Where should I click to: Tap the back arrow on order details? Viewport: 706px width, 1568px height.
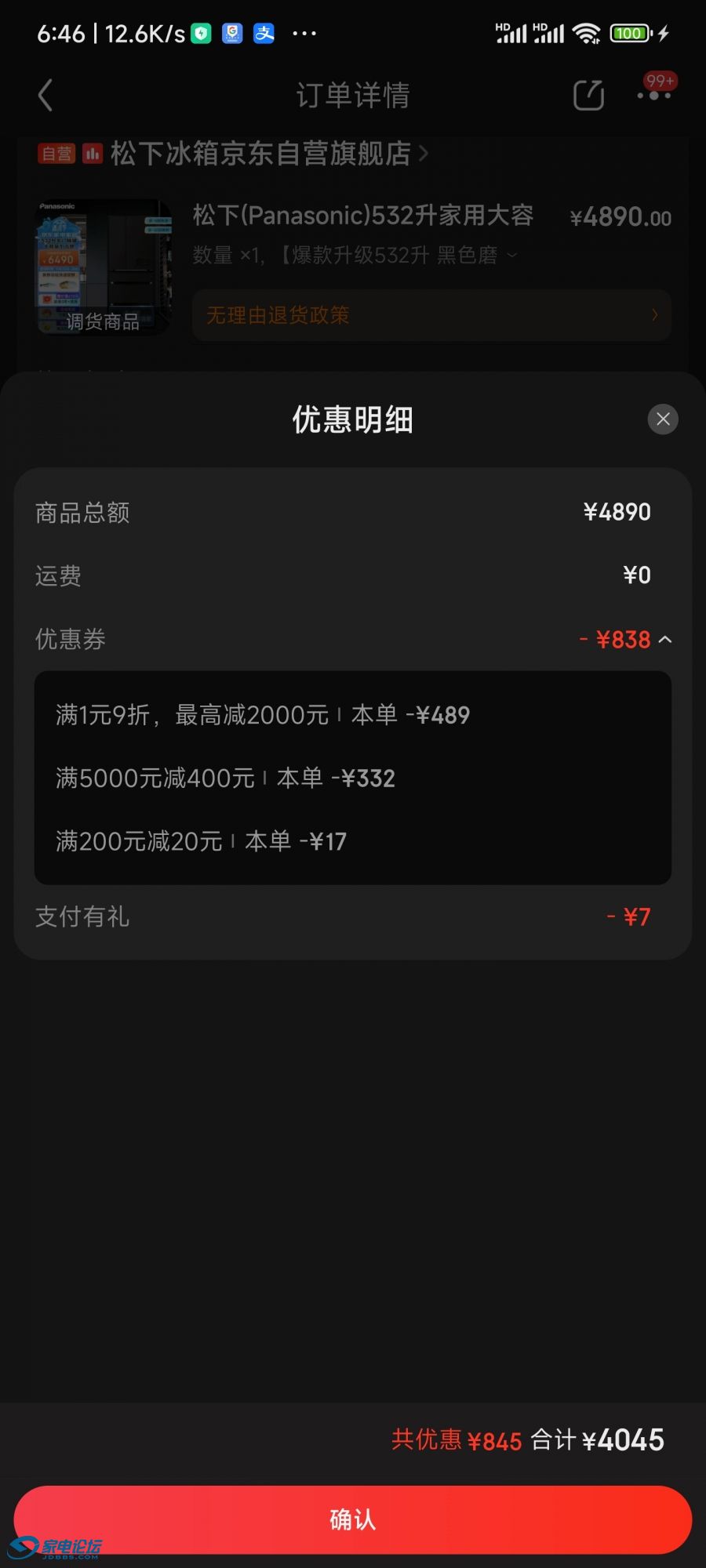[45, 95]
